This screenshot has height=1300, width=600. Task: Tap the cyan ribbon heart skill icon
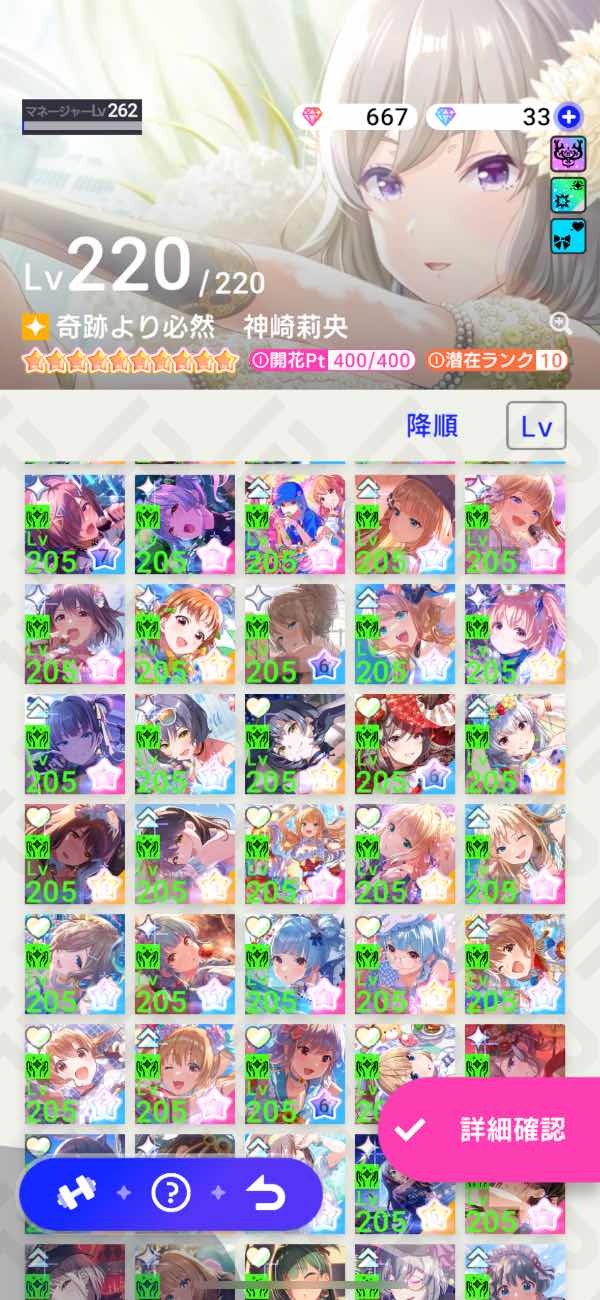click(x=569, y=236)
